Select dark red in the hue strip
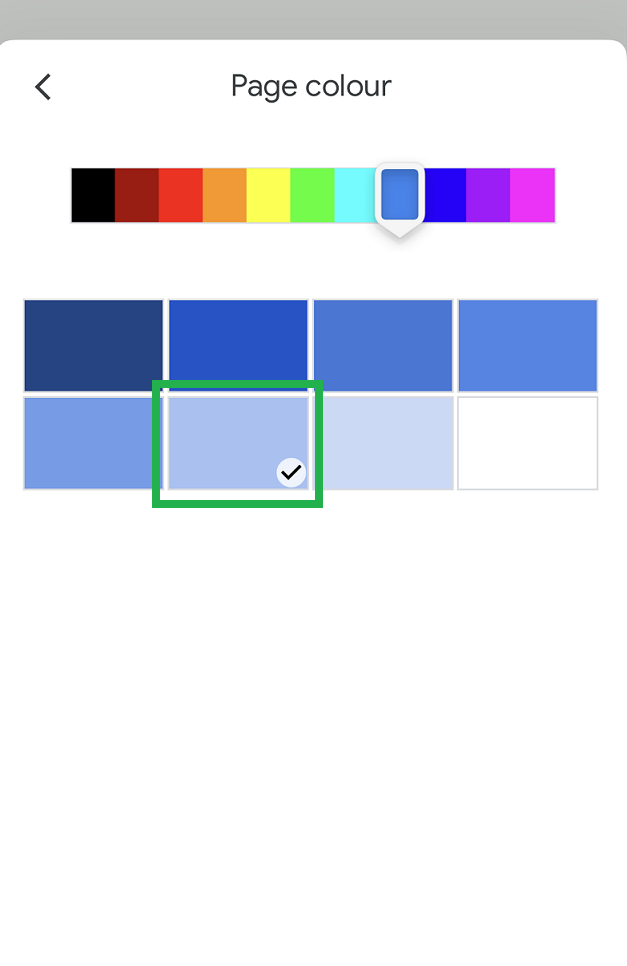 [137, 195]
